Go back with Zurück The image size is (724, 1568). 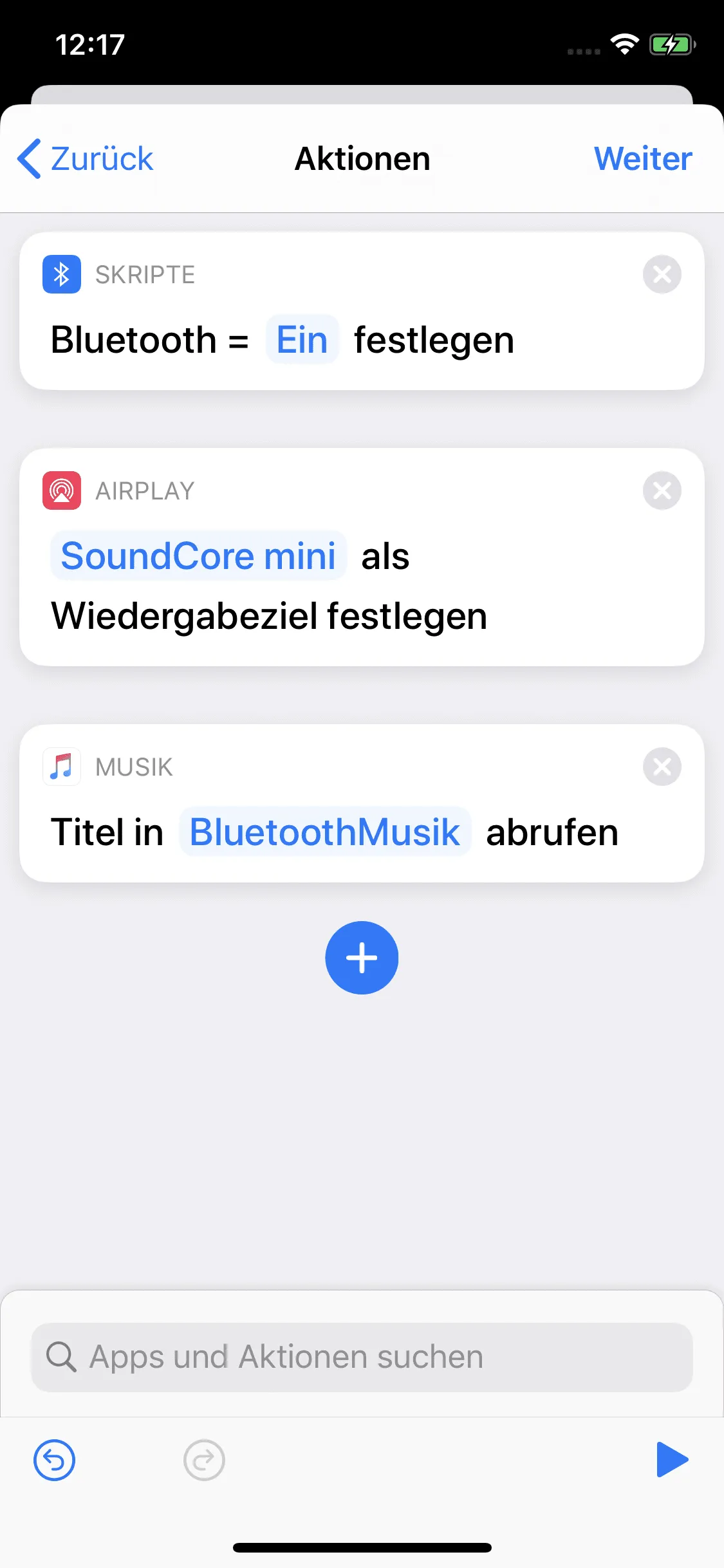coord(85,159)
